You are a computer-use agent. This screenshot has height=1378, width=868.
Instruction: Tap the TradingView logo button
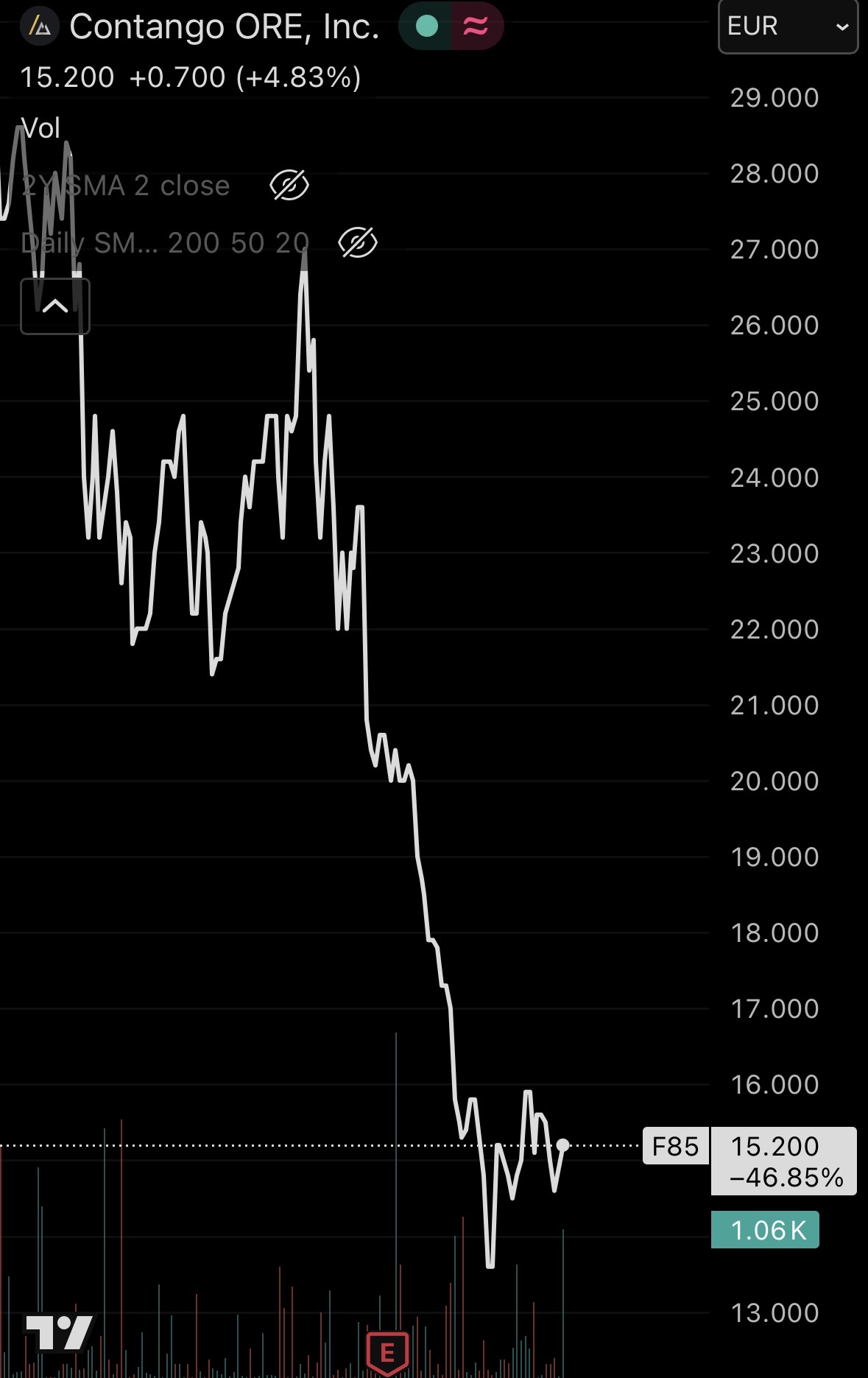coord(59,1332)
